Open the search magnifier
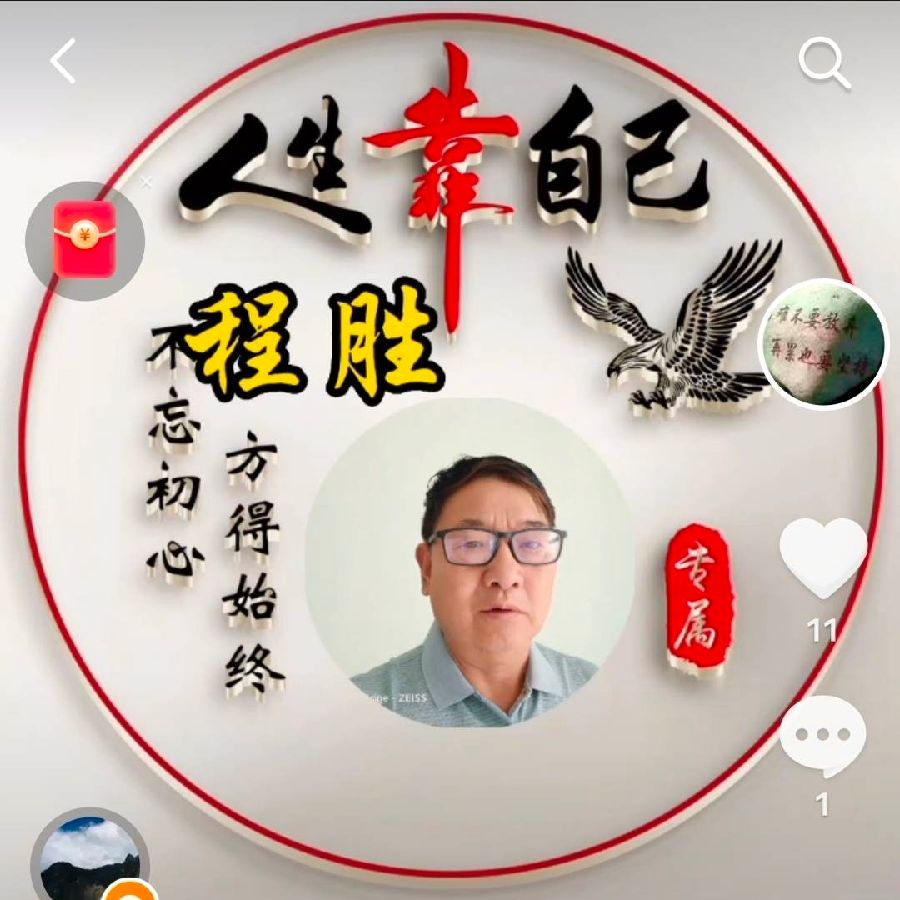The height and width of the screenshot is (900, 900). coord(824,64)
